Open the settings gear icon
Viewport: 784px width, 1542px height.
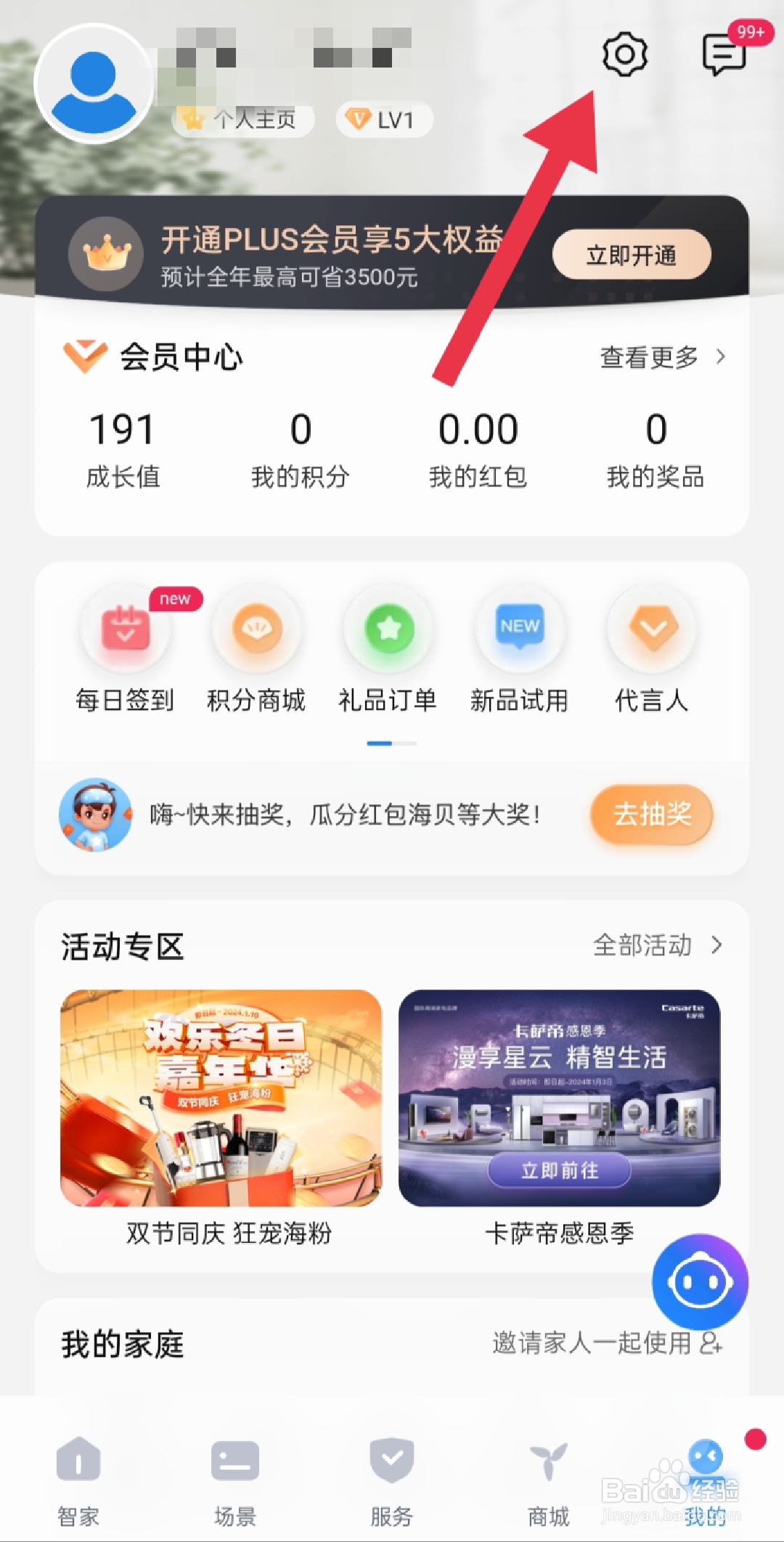pyautogui.click(x=624, y=54)
